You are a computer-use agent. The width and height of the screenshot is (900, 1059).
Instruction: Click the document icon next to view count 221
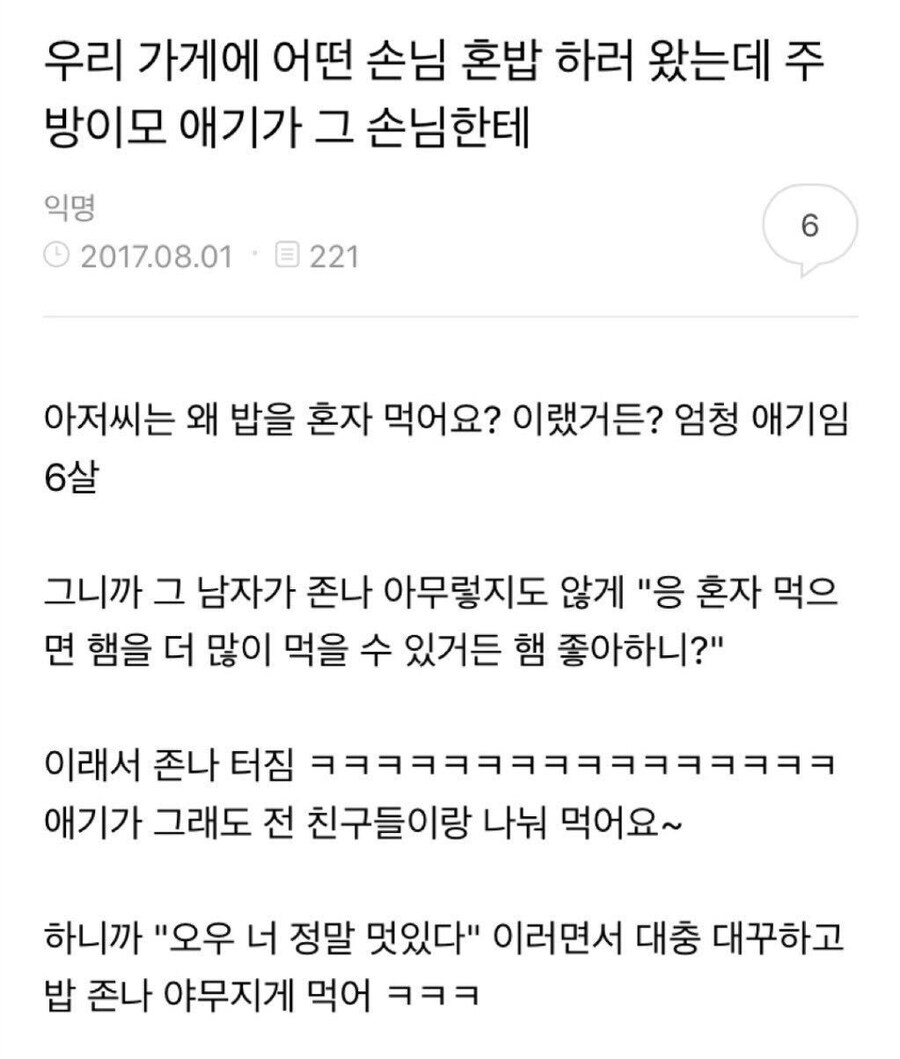tap(287, 255)
